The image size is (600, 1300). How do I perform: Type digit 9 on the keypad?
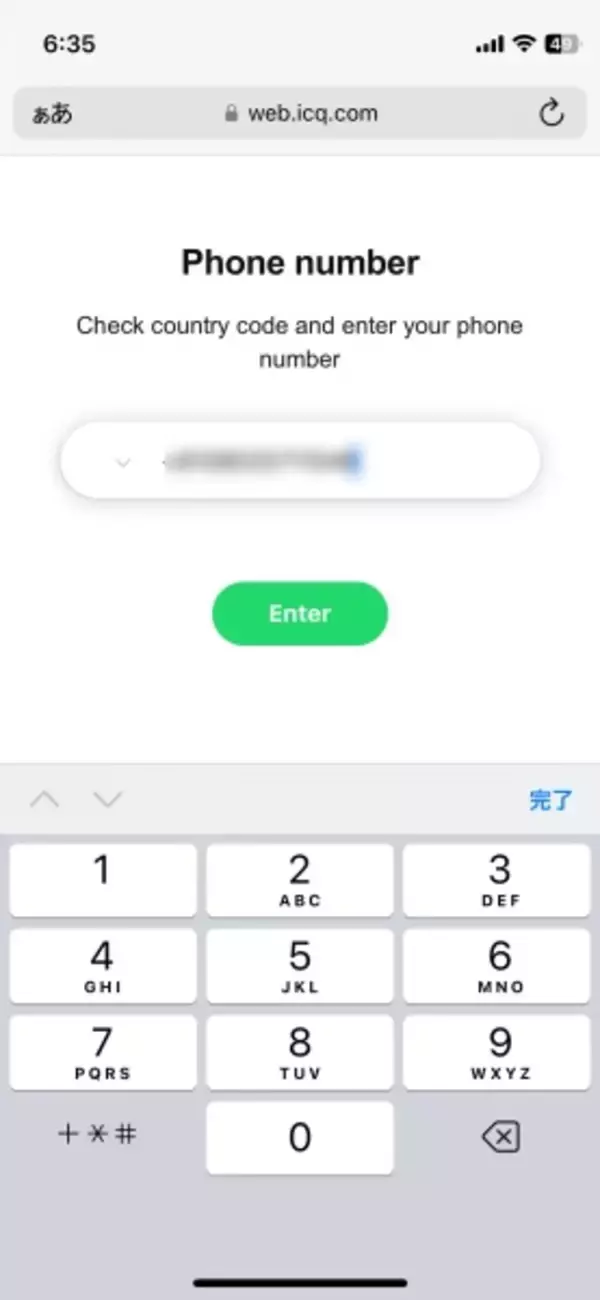pos(498,1052)
